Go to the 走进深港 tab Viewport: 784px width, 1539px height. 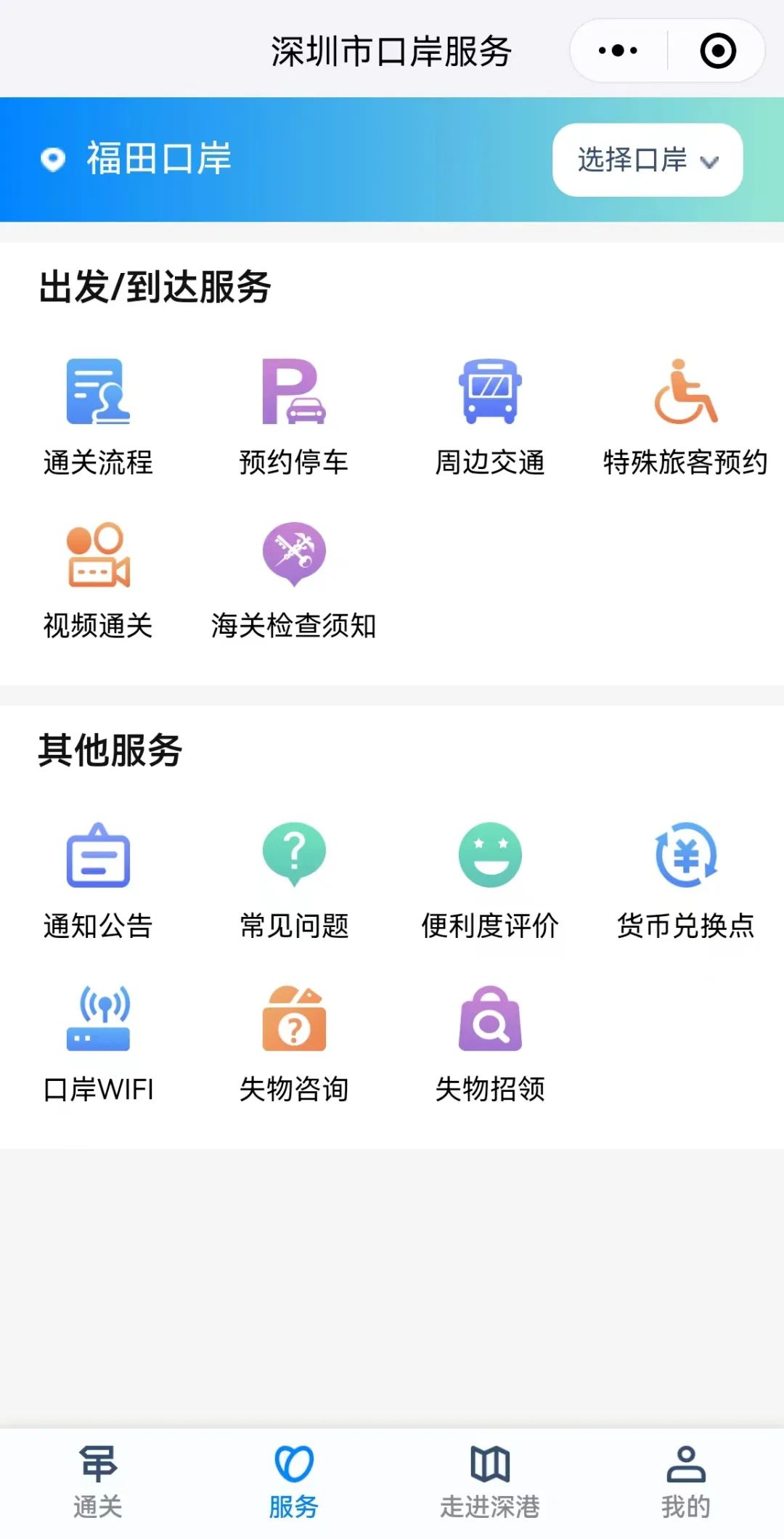pos(490,1482)
